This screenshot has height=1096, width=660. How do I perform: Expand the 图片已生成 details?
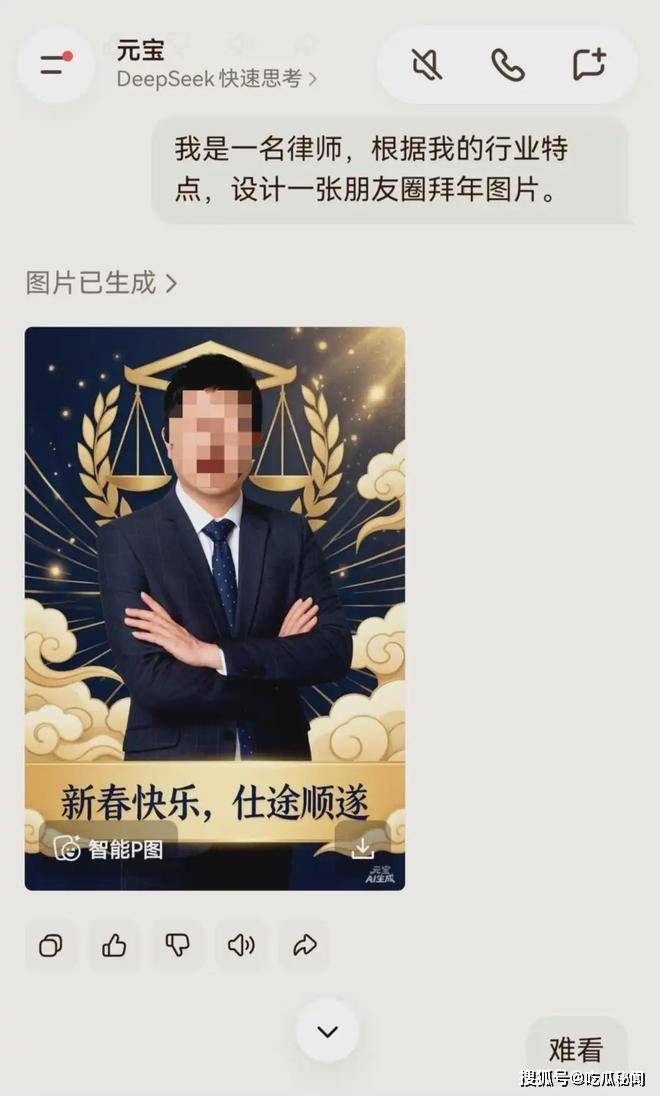coord(101,283)
